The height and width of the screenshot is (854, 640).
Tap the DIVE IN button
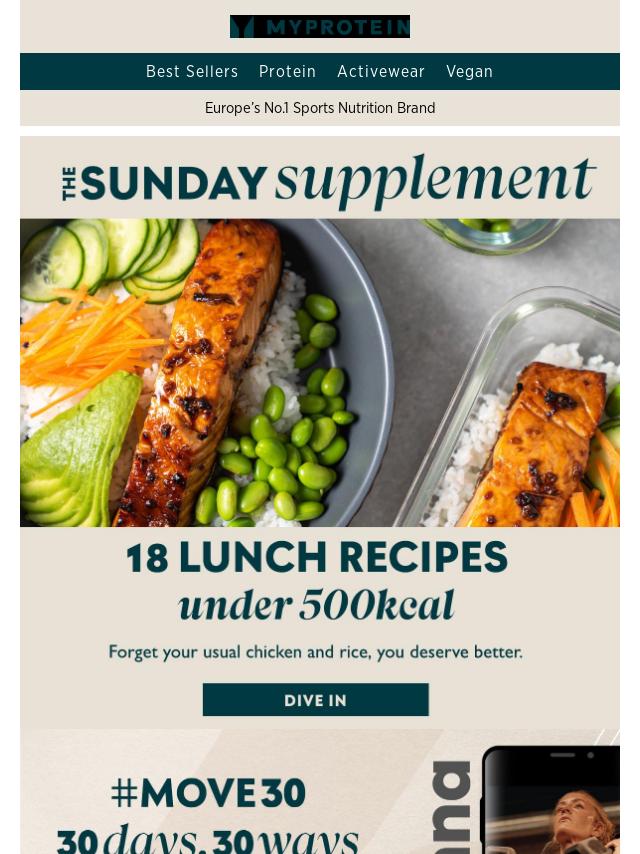point(315,700)
